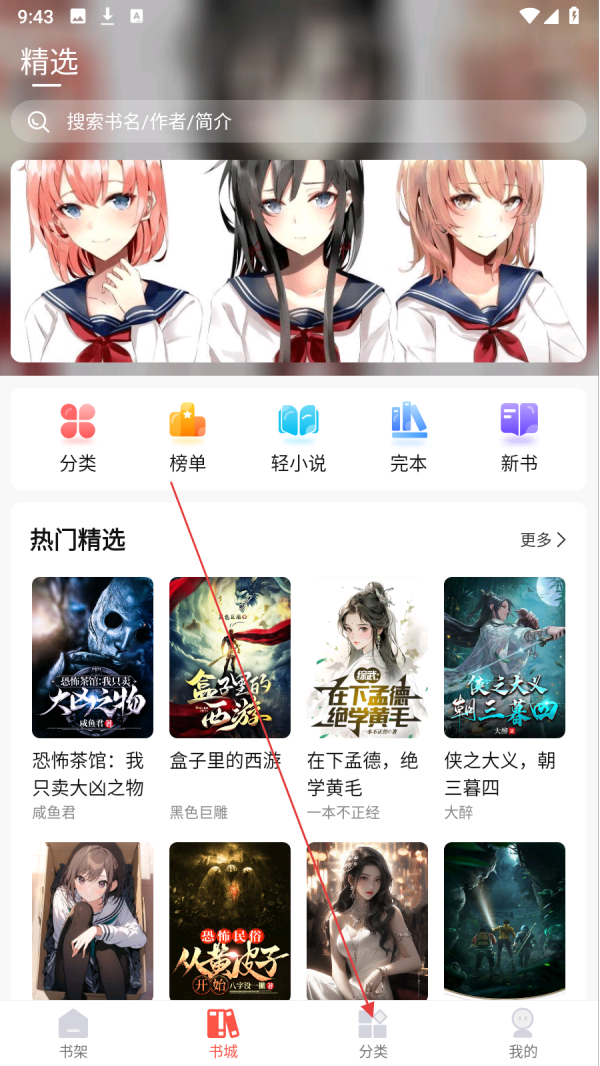Screen dimensions: 600x1066
Task: Open the 恐怖民俗 从黄皮子 book cover
Action: click(230, 920)
